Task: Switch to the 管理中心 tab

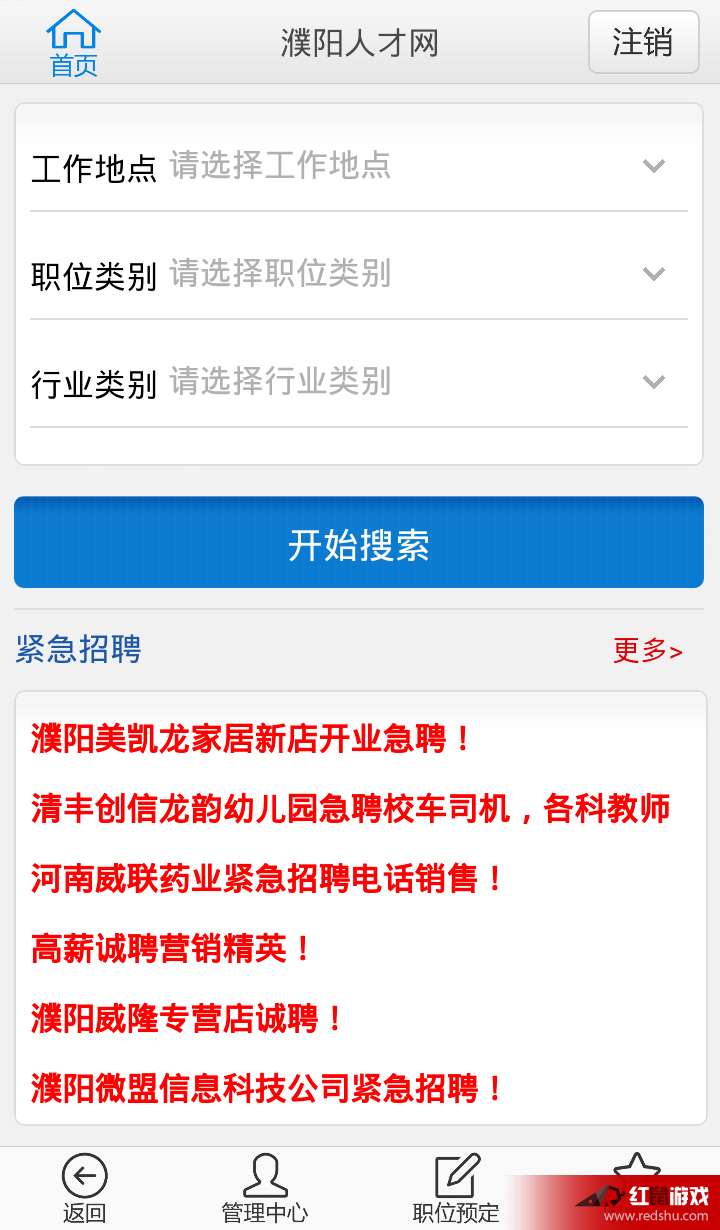Action: point(265,1189)
